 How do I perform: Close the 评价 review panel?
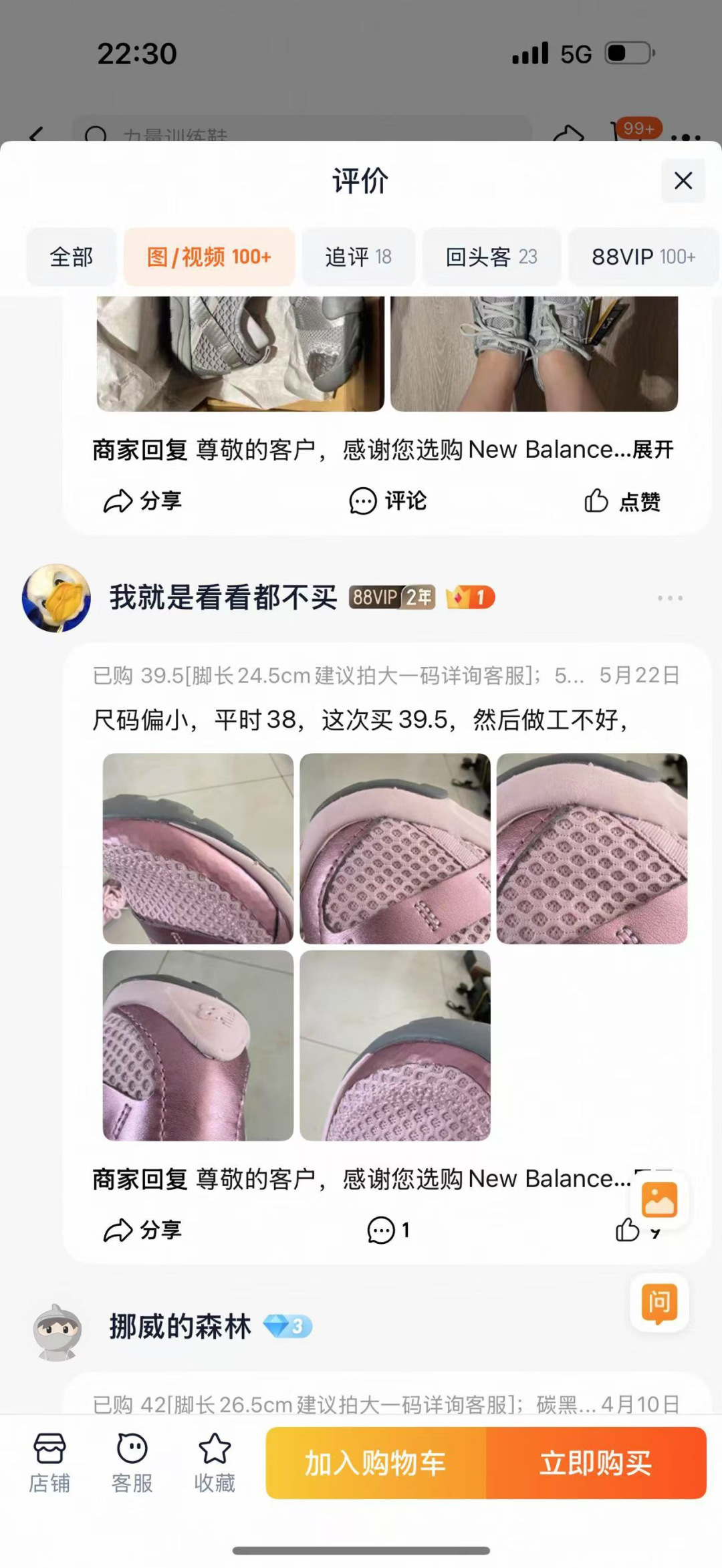coord(683,180)
